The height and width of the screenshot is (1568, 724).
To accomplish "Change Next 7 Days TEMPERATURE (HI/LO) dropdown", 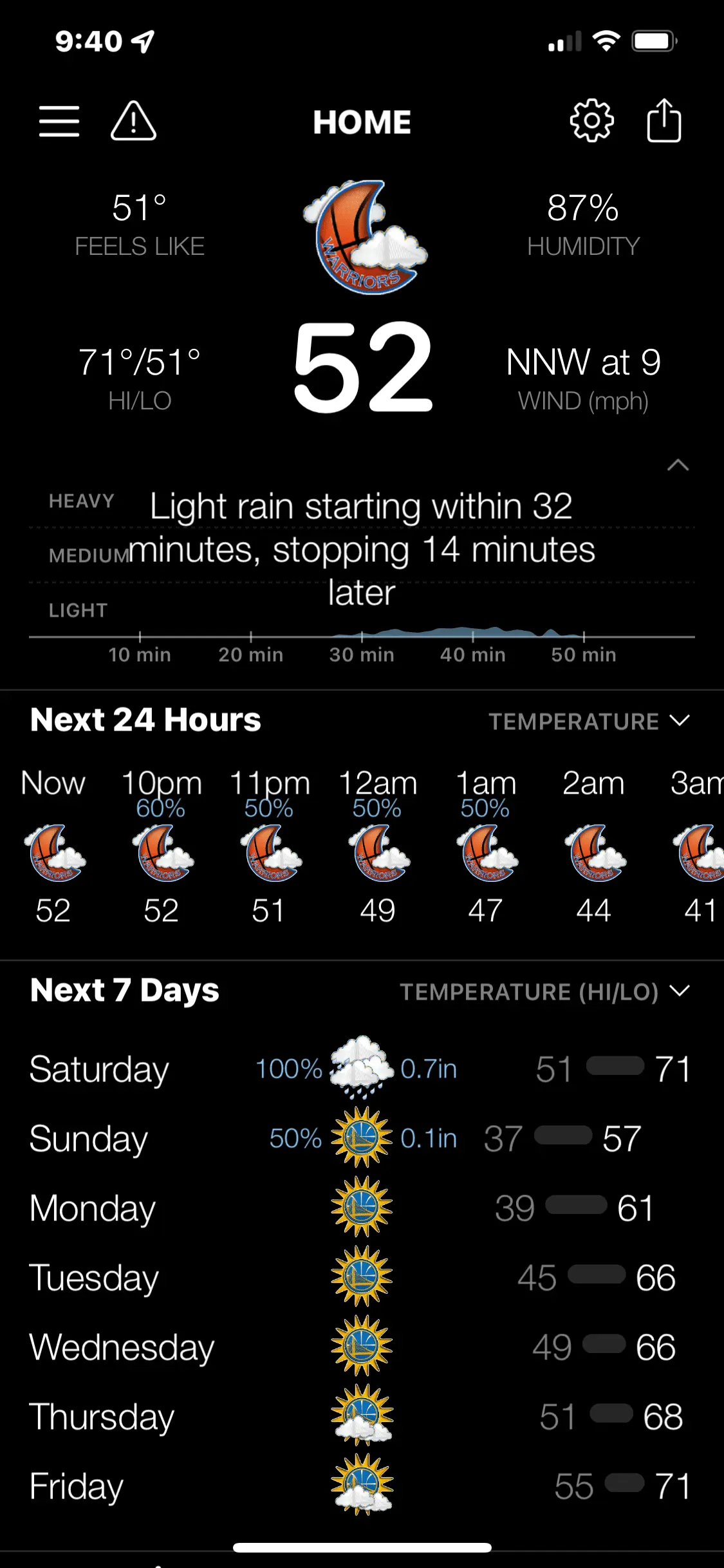I will click(544, 991).
